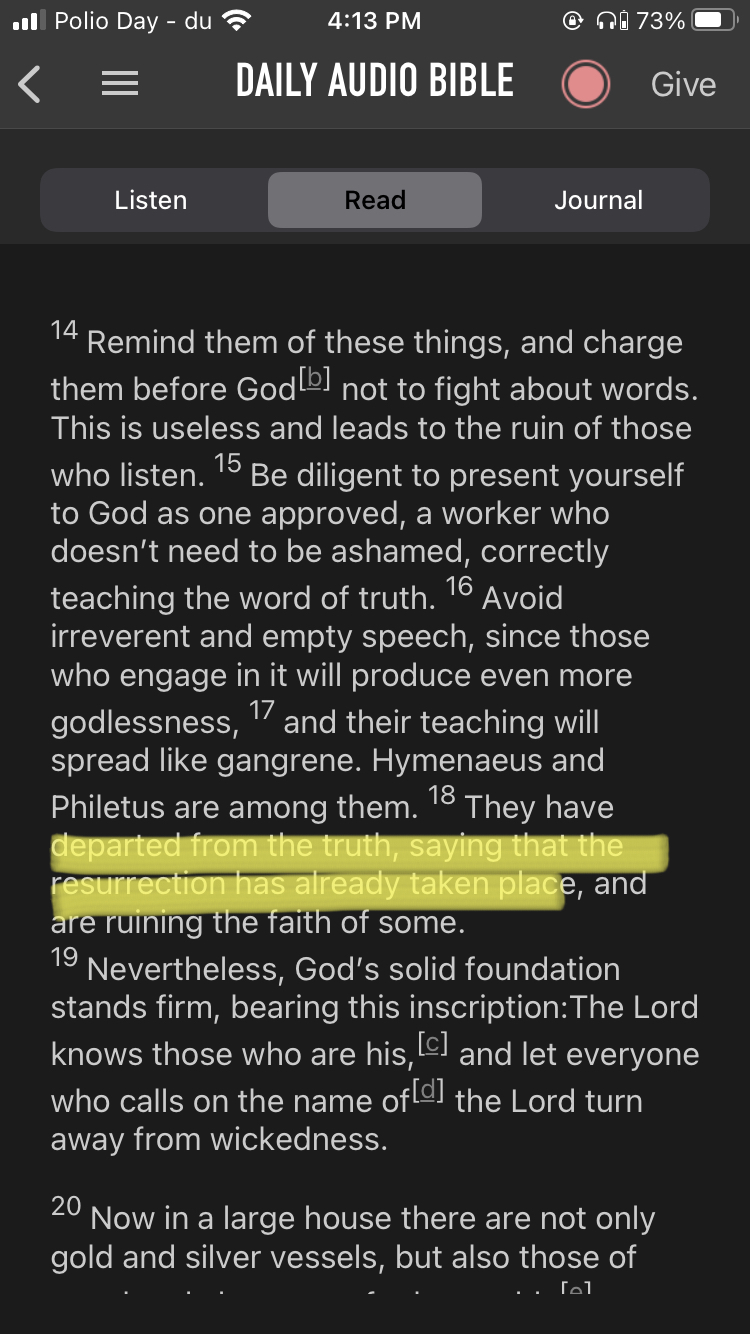Open the Give option
Viewport: 750px width, 1334px height.
point(683,84)
